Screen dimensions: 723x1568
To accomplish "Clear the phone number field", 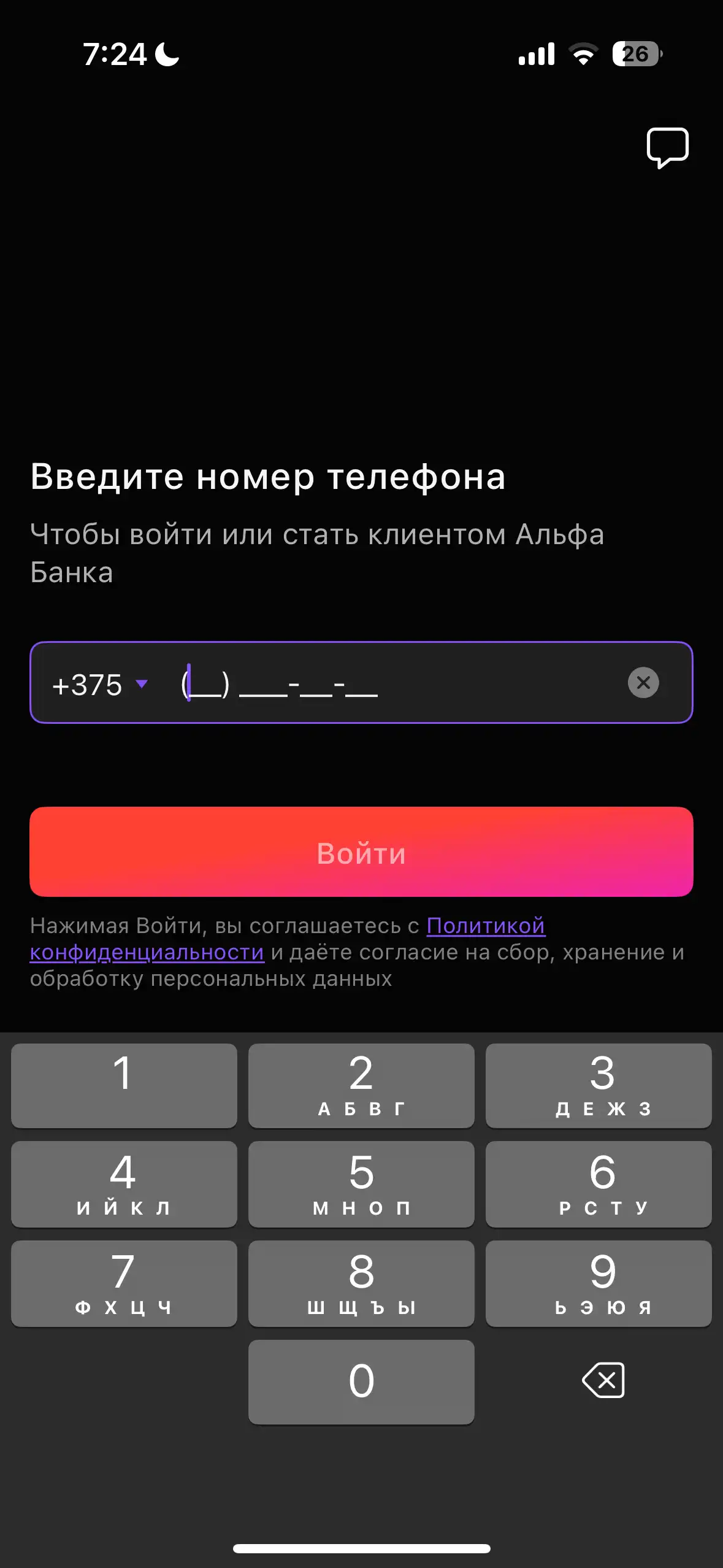I will pos(643,682).
